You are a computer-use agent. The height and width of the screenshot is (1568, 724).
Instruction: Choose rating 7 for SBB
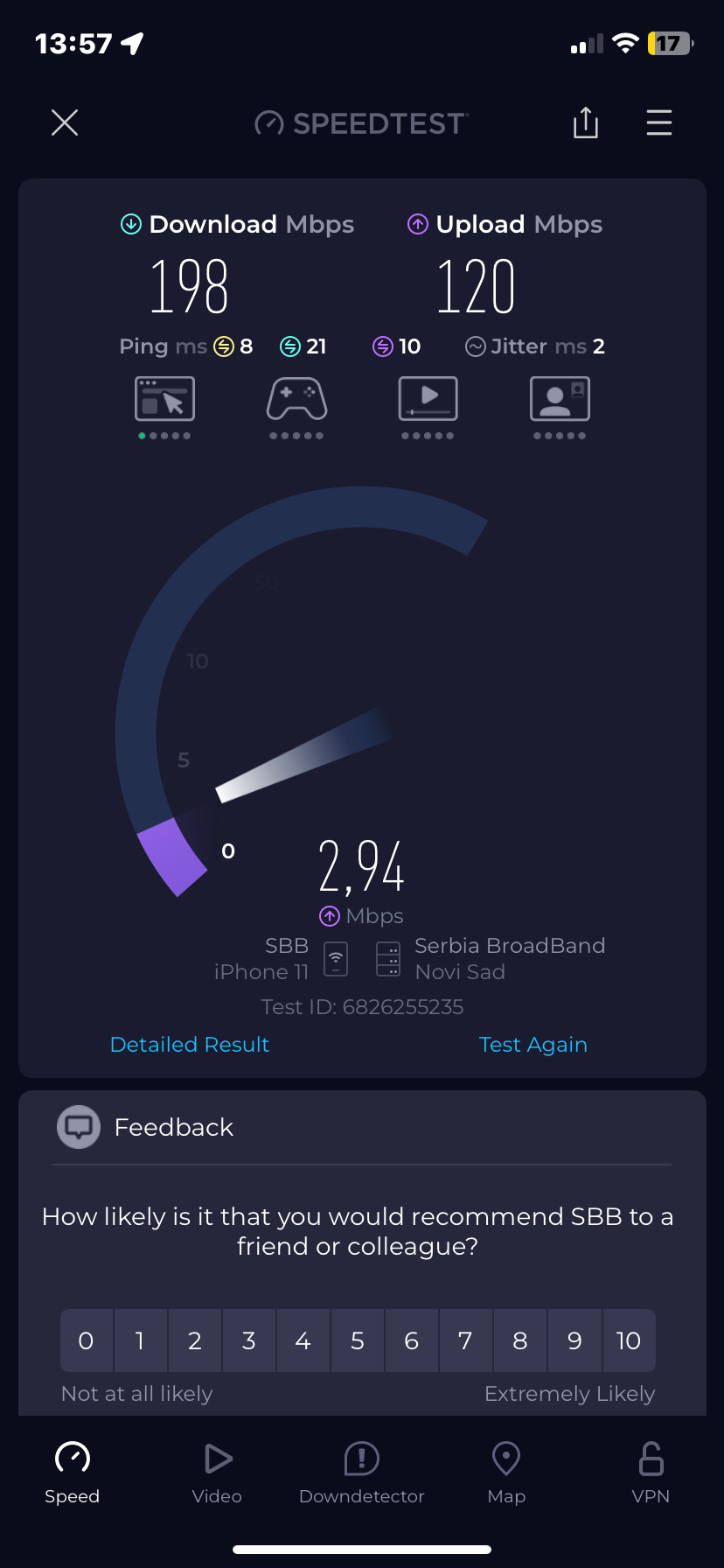point(465,1340)
